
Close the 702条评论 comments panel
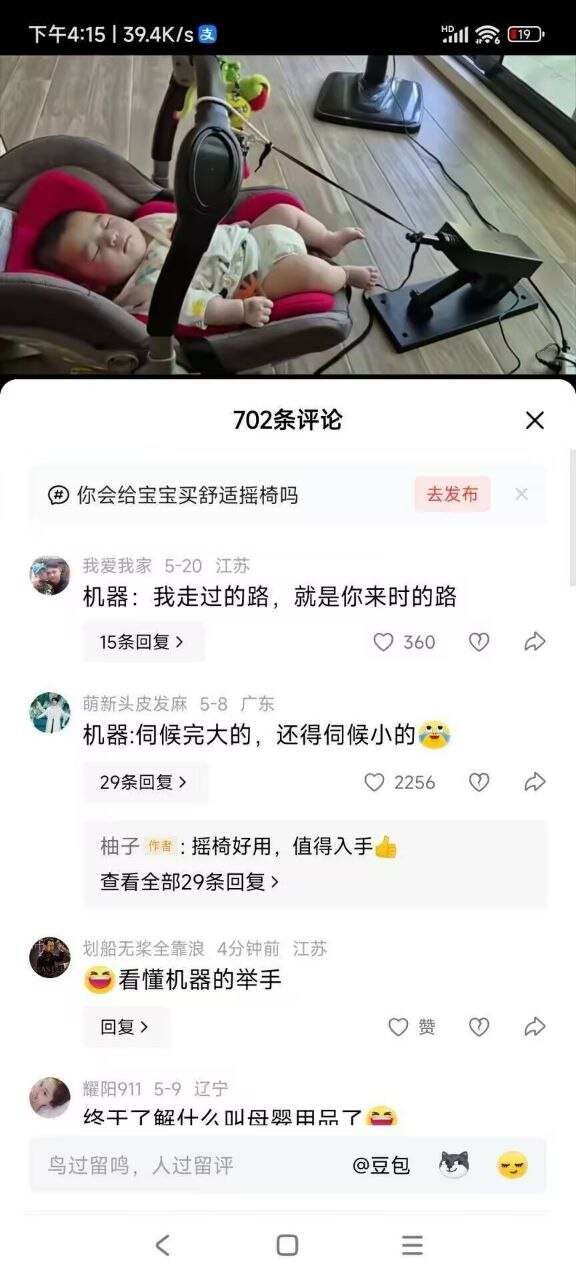(x=535, y=421)
